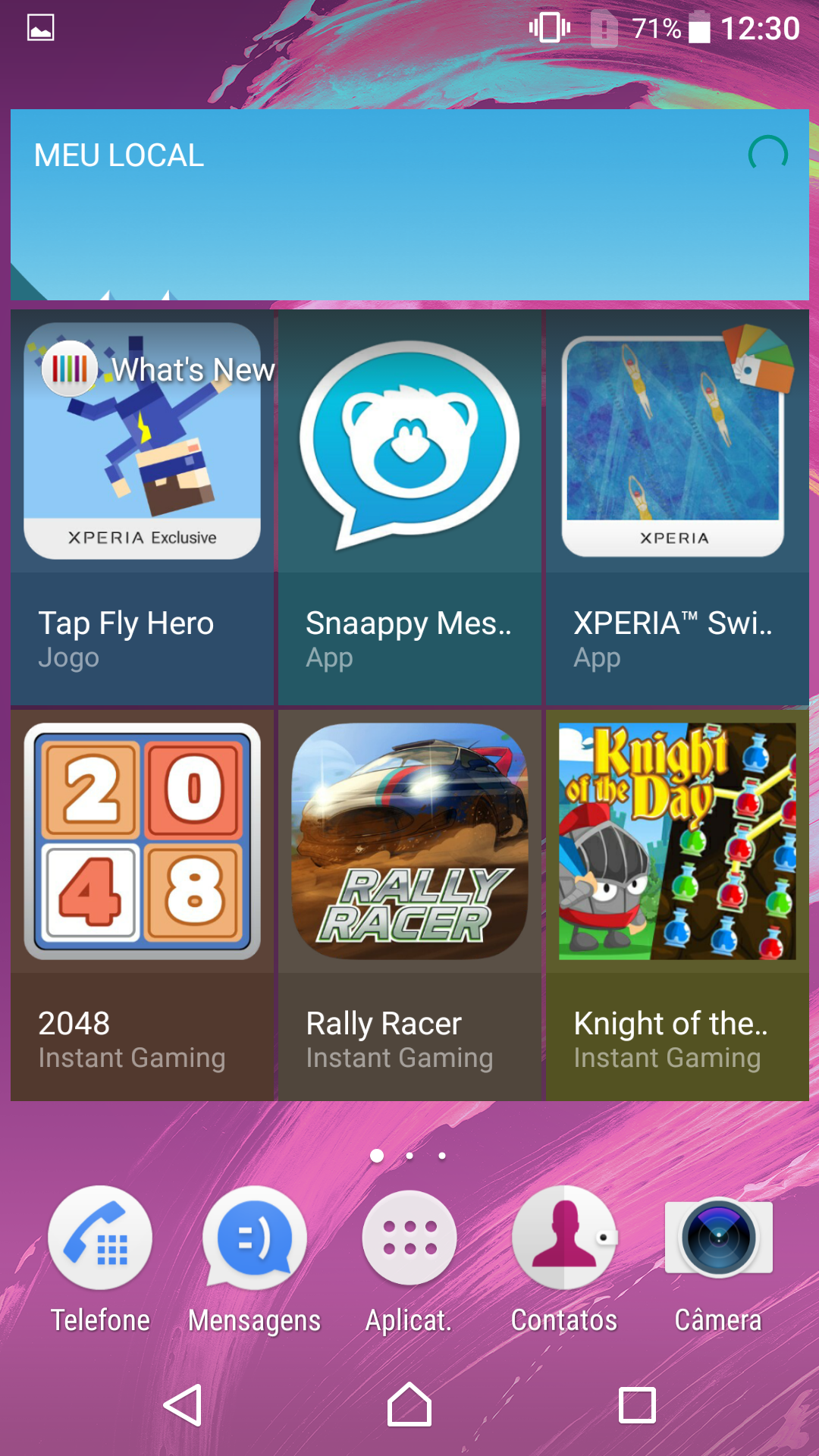Open the Tap Fly Hero game tile
This screenshot has width=819, height=1456.
(x=142, y=508)
